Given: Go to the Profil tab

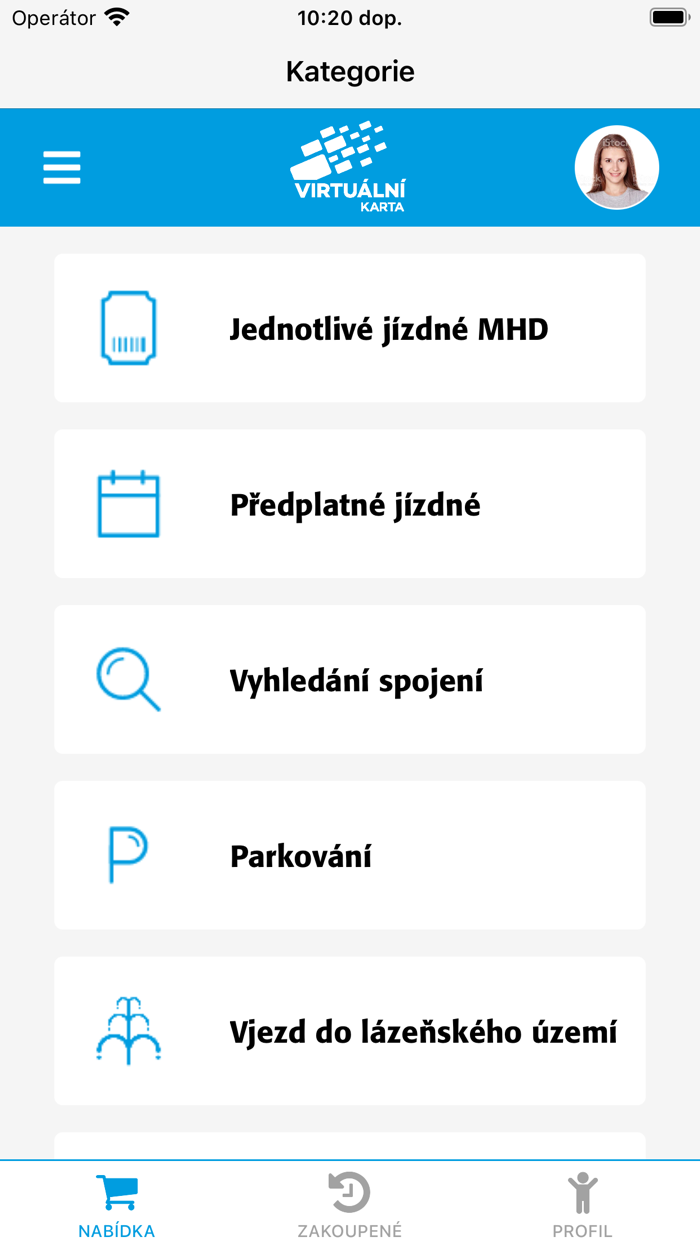Looking at the screenshot, I should click(x=582, y=1205).
